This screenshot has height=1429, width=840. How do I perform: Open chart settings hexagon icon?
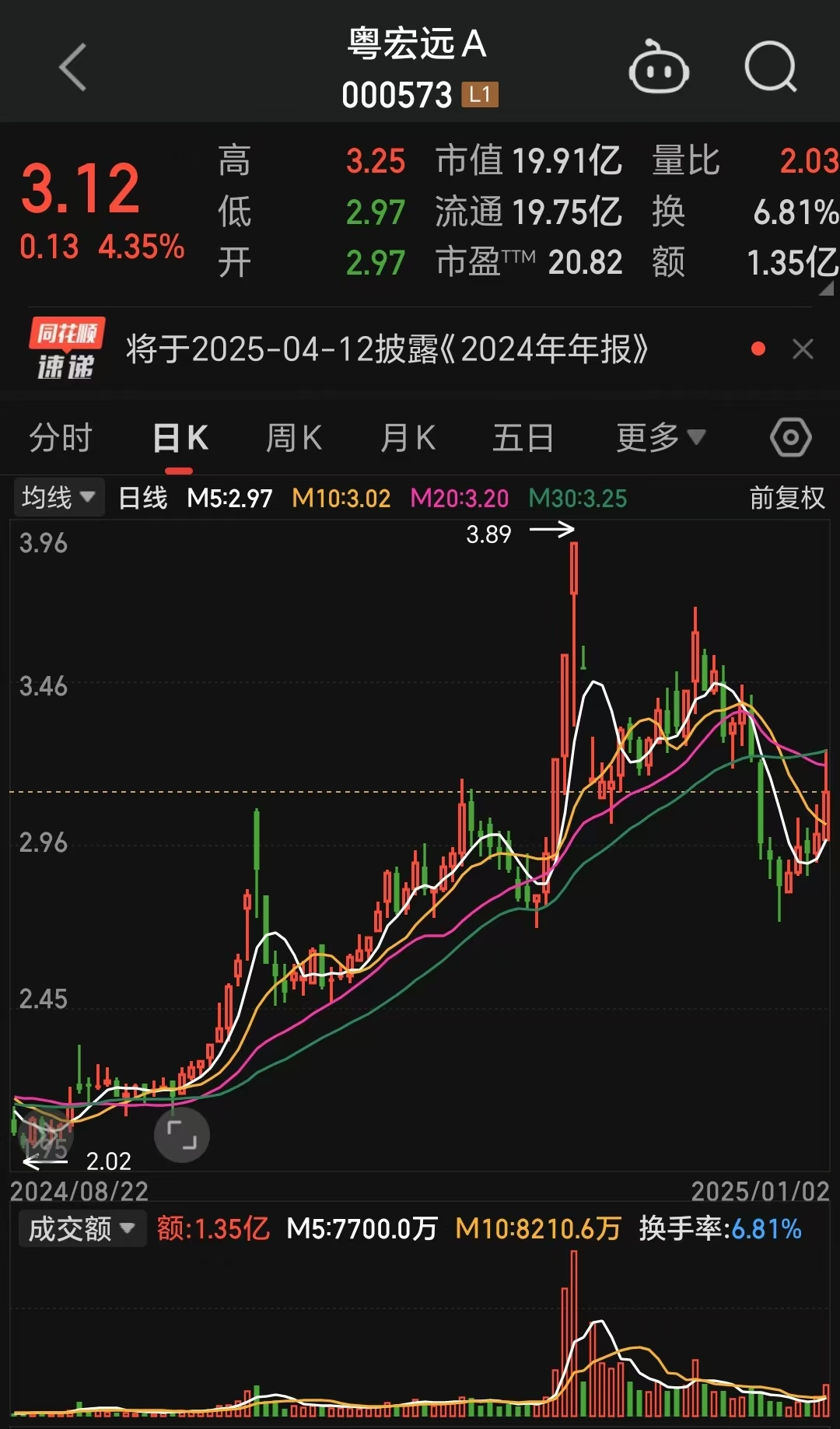coord(790,438)
